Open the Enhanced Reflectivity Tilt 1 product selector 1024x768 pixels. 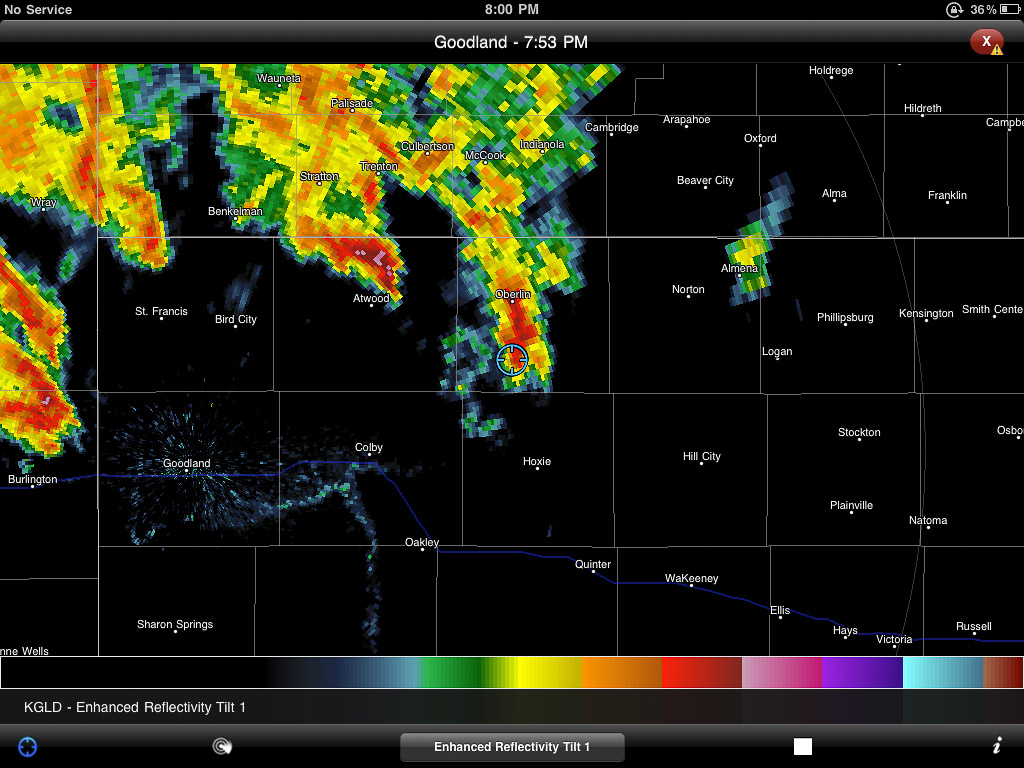pyautogui.click(x=512, y=747)
